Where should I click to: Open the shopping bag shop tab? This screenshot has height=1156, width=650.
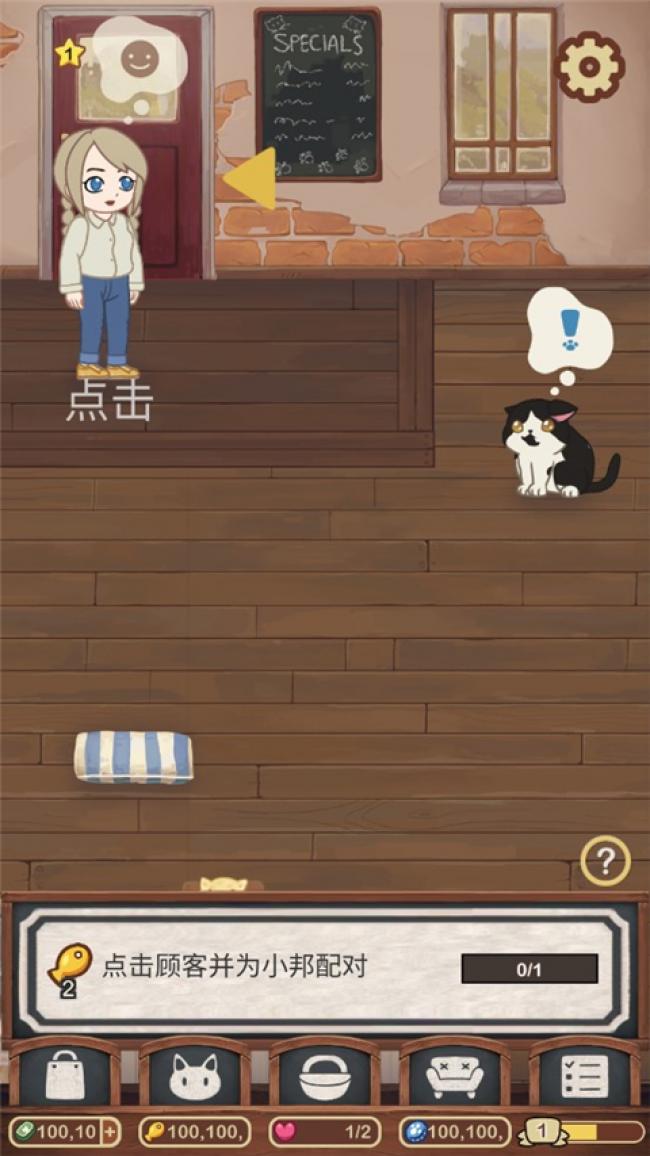[65, 1077]
